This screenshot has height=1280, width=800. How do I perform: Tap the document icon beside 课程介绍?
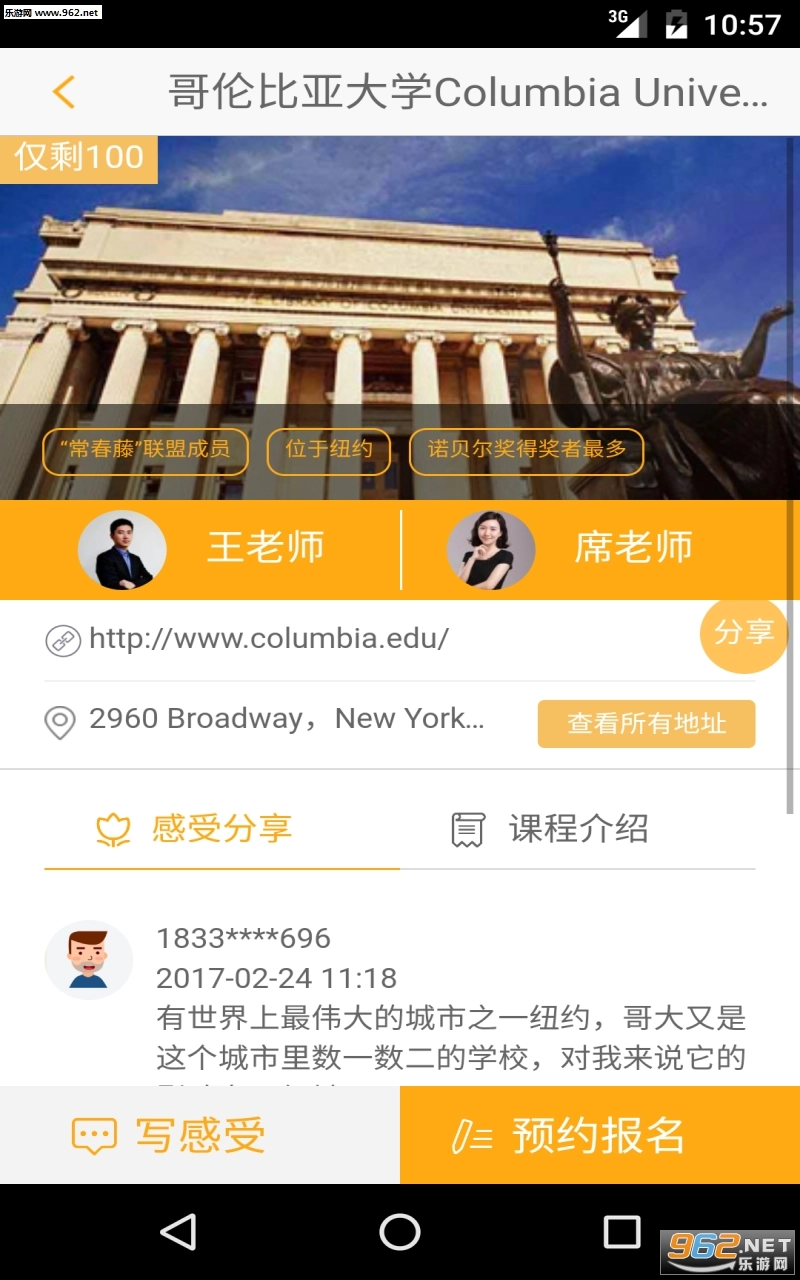pyautogui.click(x=466, y=827)
